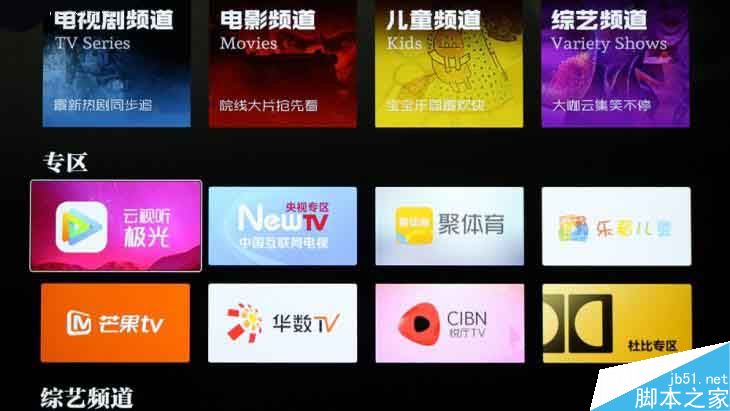Open the 杜比专区 Dolby tile
This screenshot has width=730, height=411.
click(615, 322)
